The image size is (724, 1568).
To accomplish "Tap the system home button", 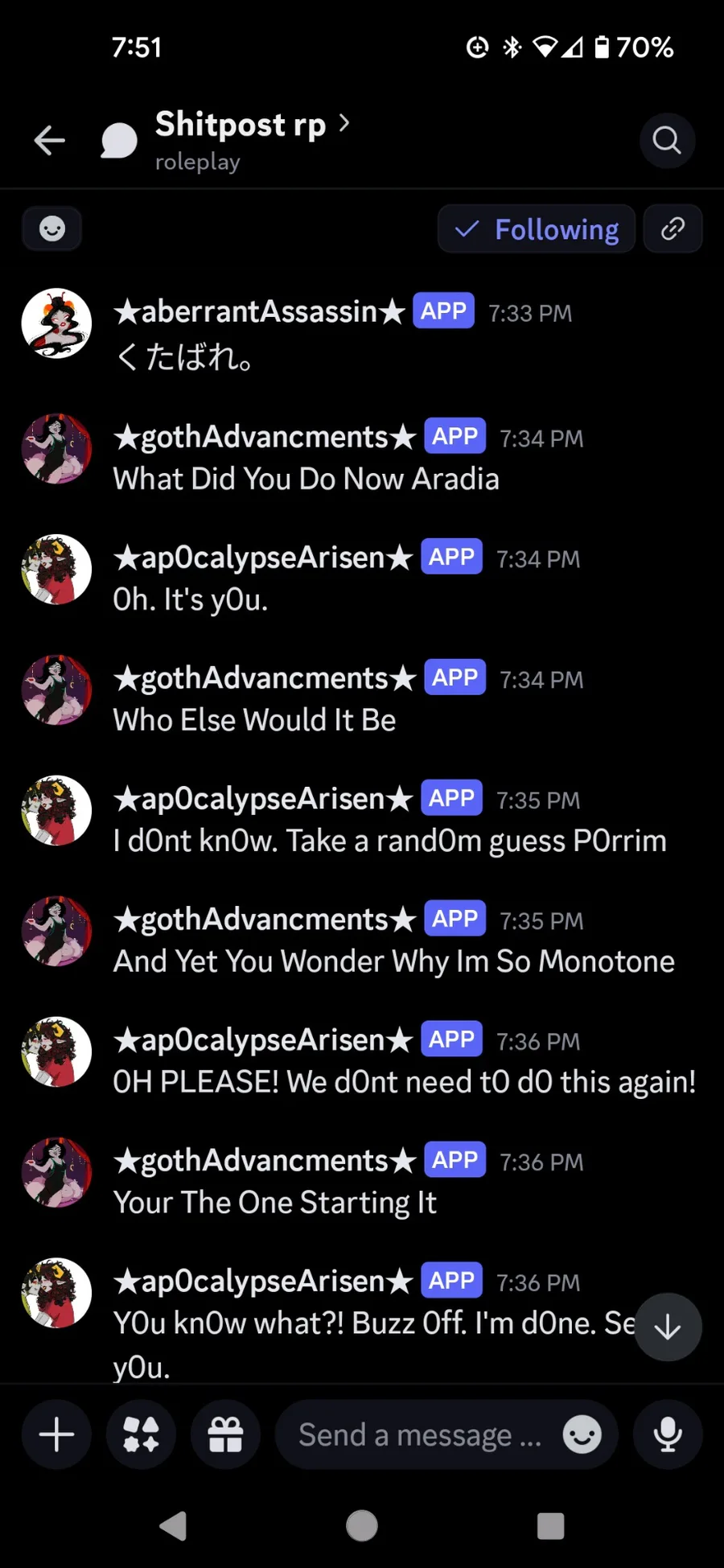I will click(362, 1525).
